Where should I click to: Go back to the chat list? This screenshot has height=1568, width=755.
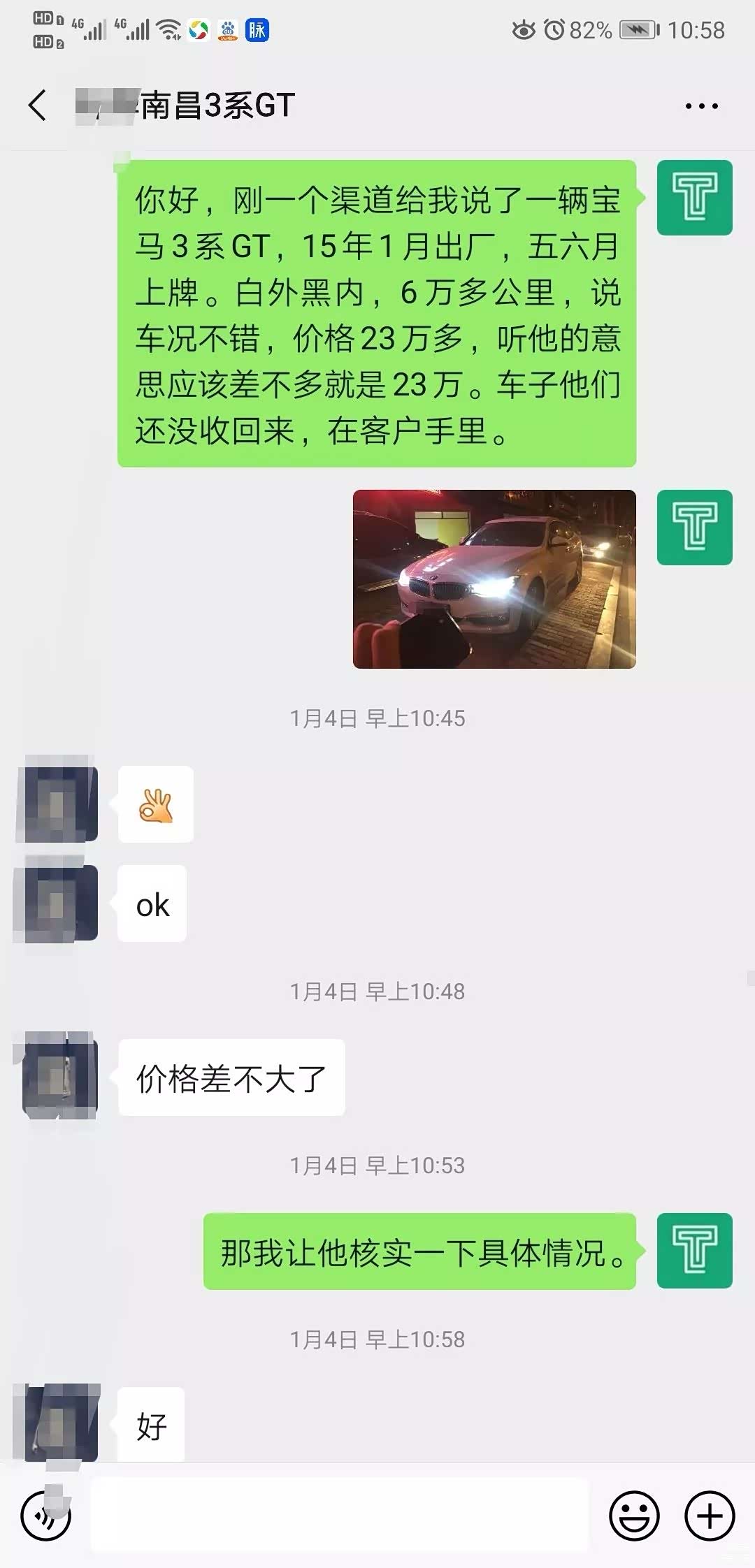coord(38,106)
